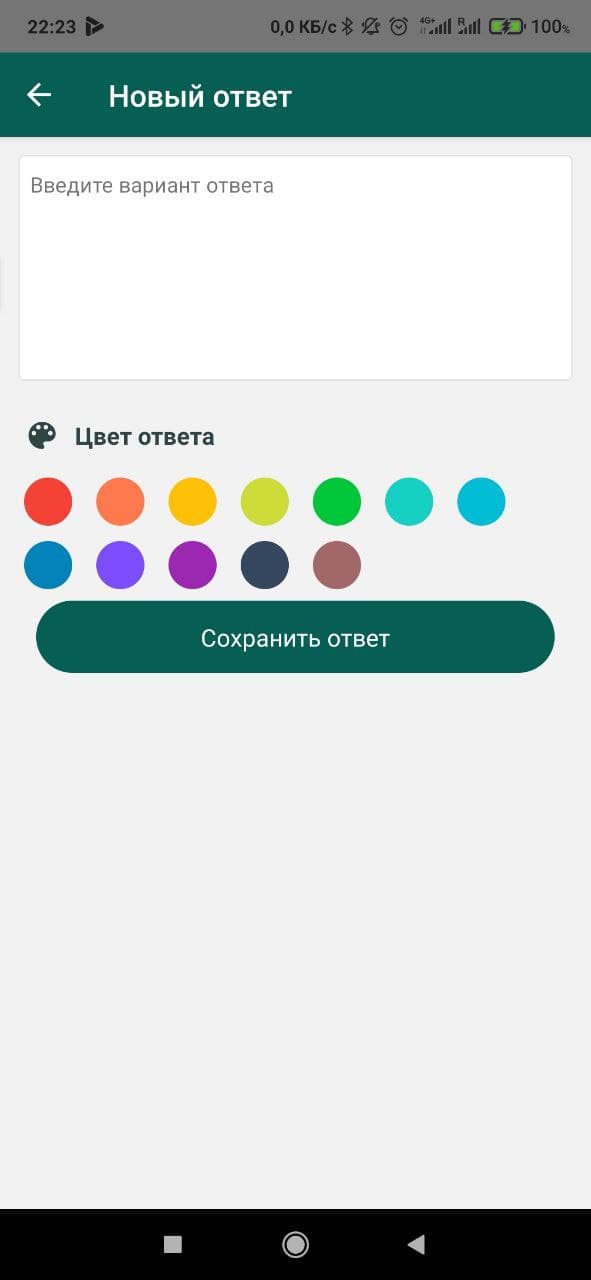This screenshot has width=591, height=1280.
Task: Choose the orange color swatch
Action: tap(120, 501)
